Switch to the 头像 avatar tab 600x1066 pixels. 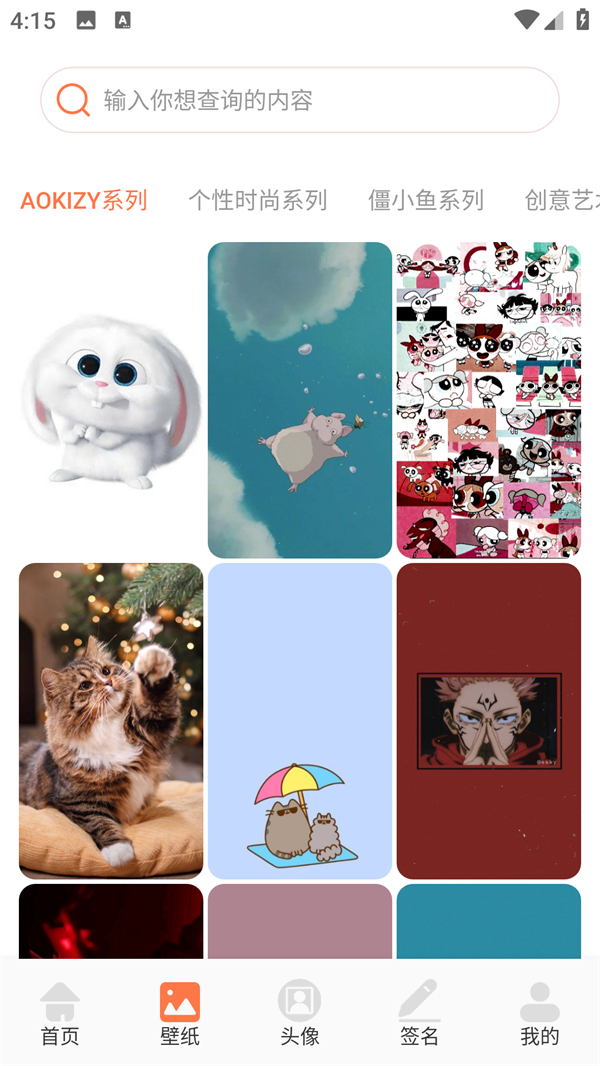(300, 1013)
